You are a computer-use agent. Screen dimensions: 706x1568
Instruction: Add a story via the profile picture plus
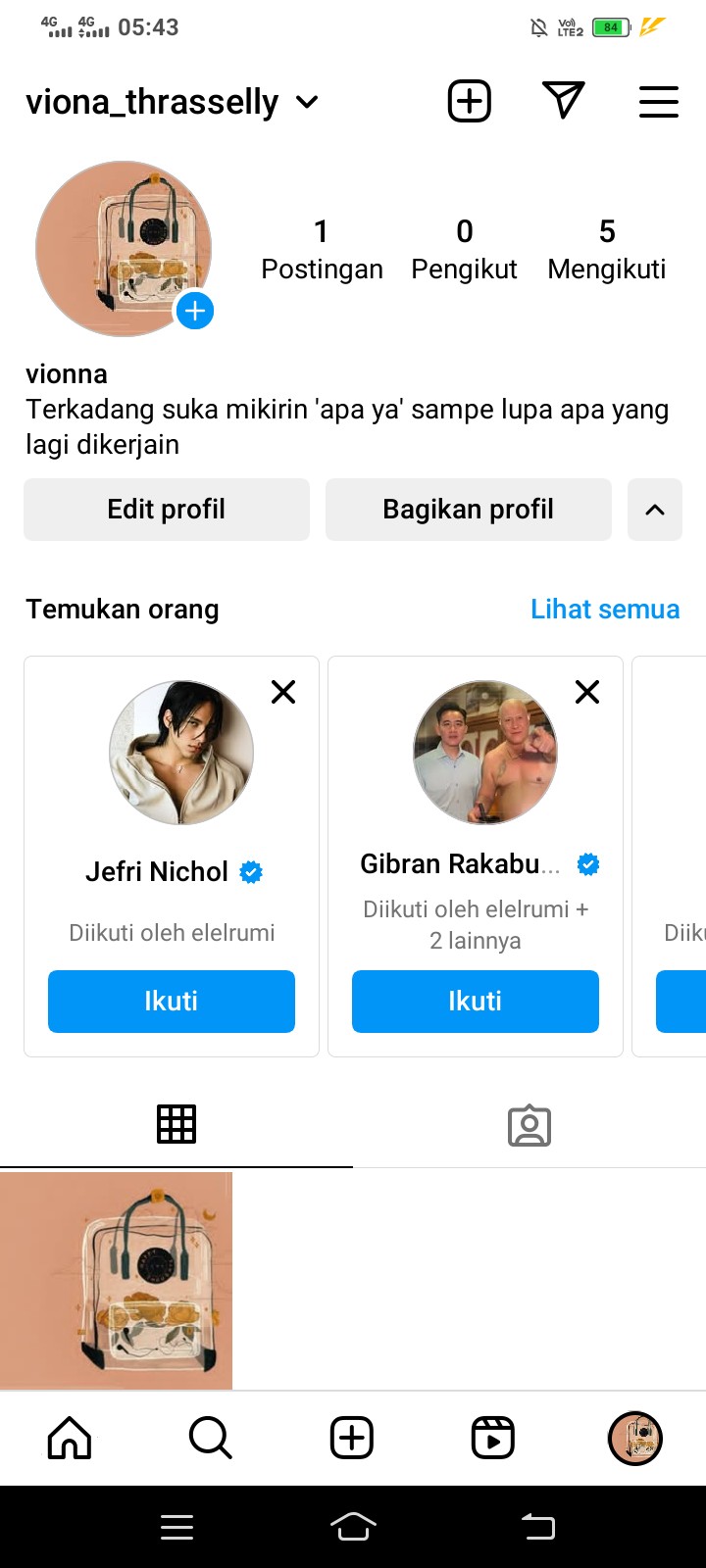click(195, 312)
